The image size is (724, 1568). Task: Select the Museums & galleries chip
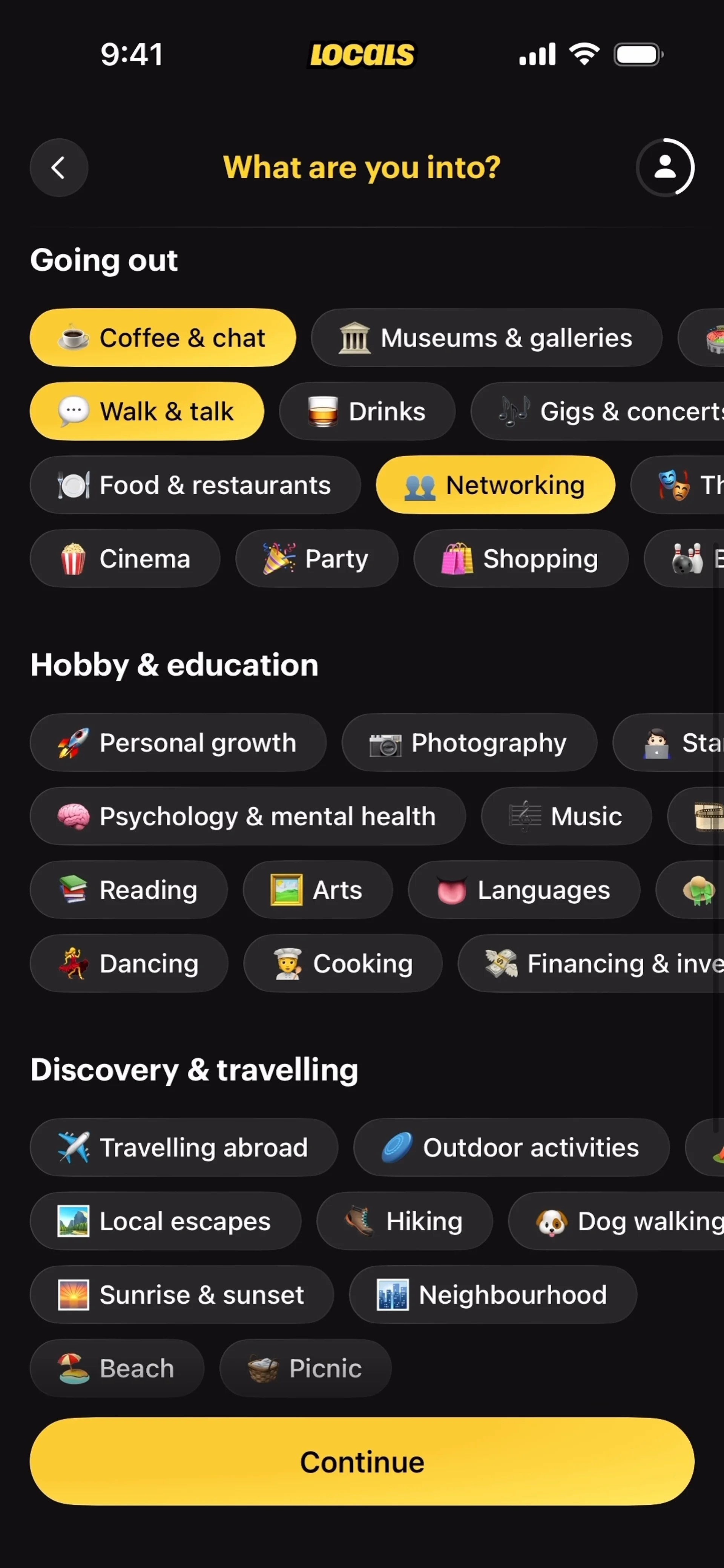[486, 338]
